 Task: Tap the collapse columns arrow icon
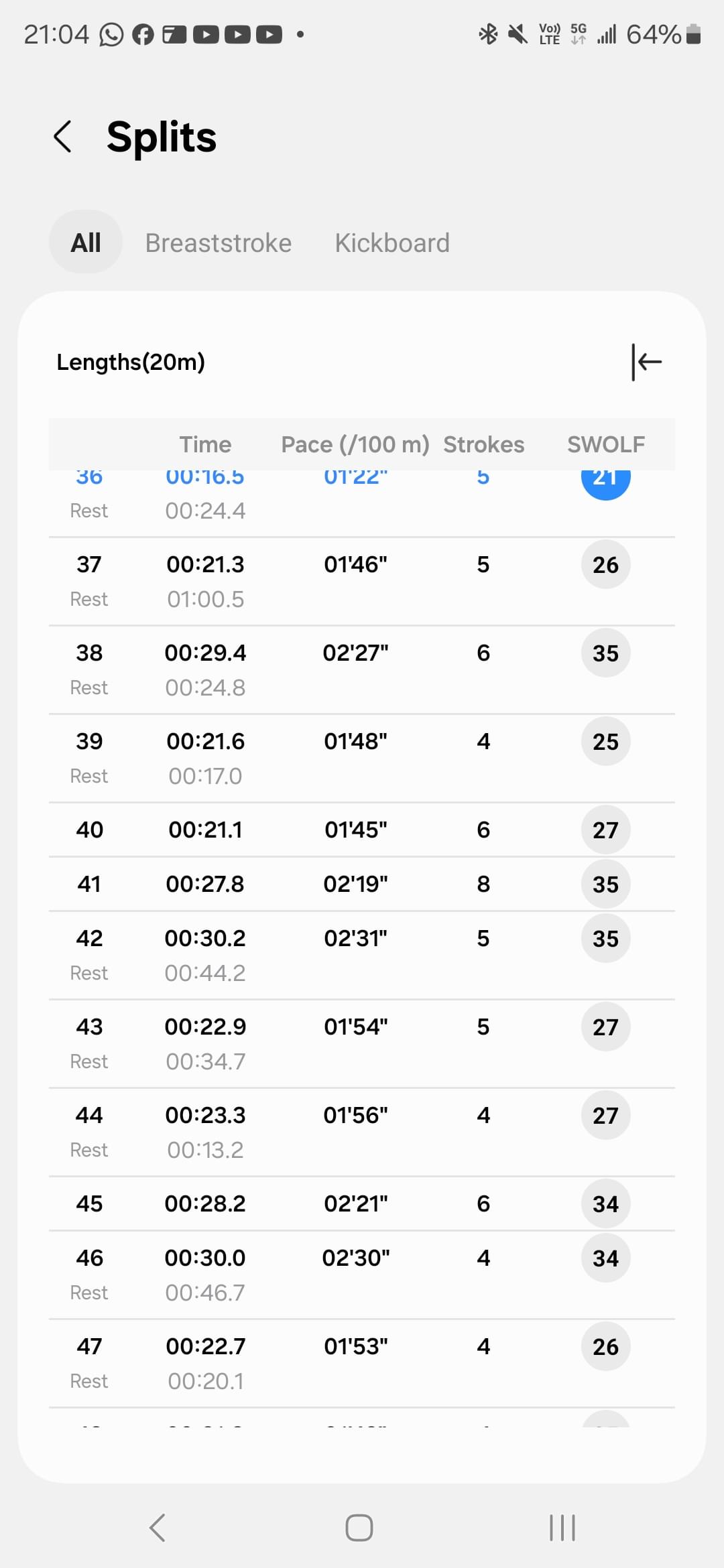[646, 362]
